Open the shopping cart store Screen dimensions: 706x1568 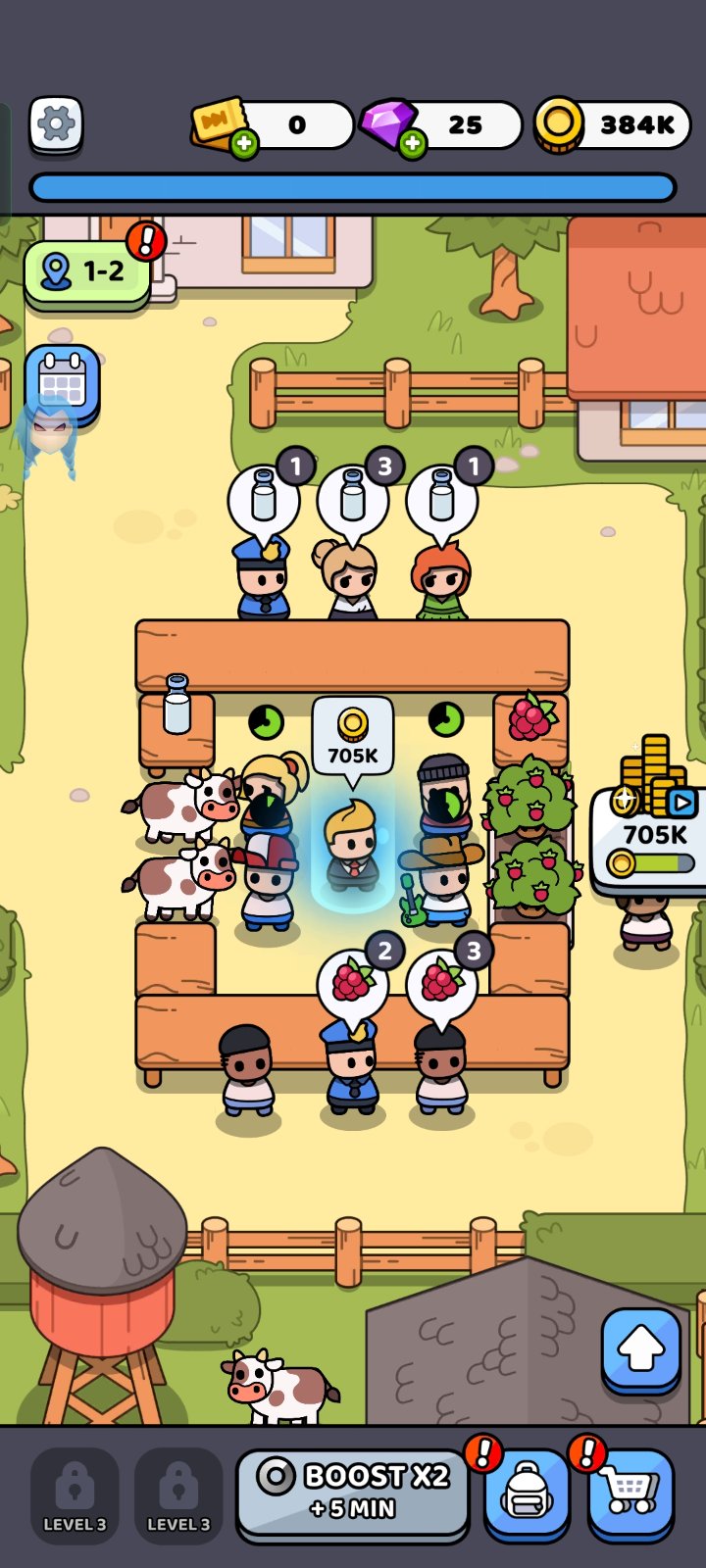click(630, 1492)
